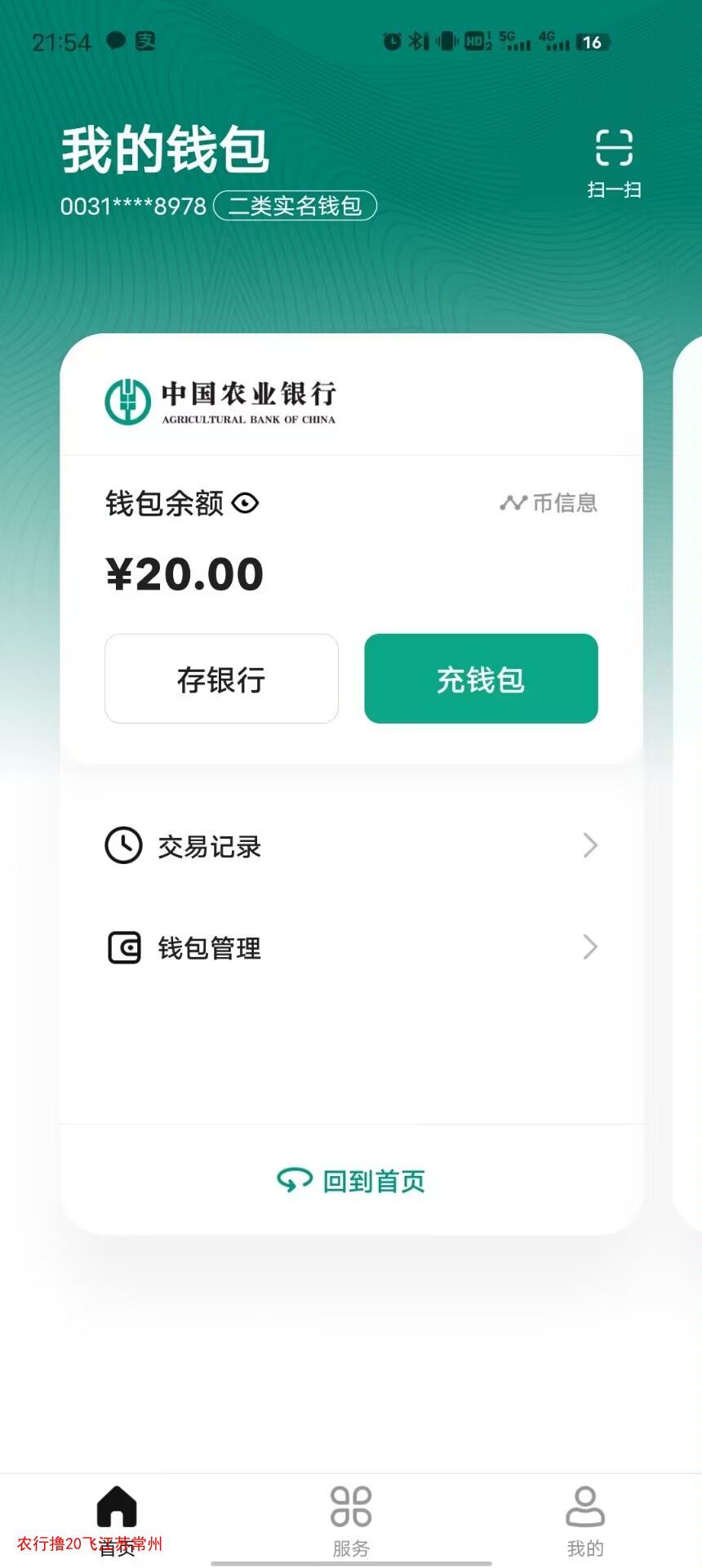Image resolution: width=702 pixels, height=1568 pixels.
Task: Open 币信息 details
Action: pos(549,503)
